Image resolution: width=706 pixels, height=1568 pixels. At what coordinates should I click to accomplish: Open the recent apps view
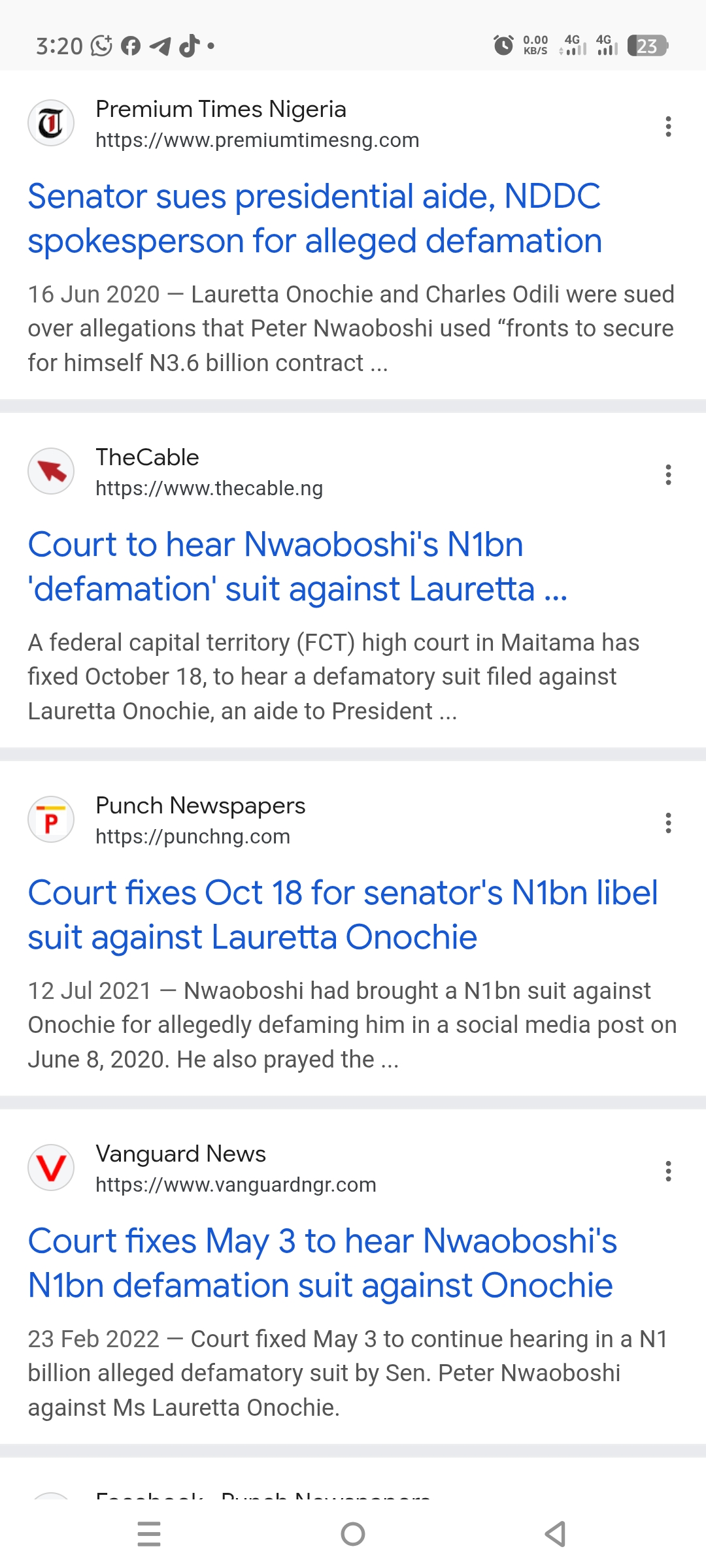point(149,1534)
